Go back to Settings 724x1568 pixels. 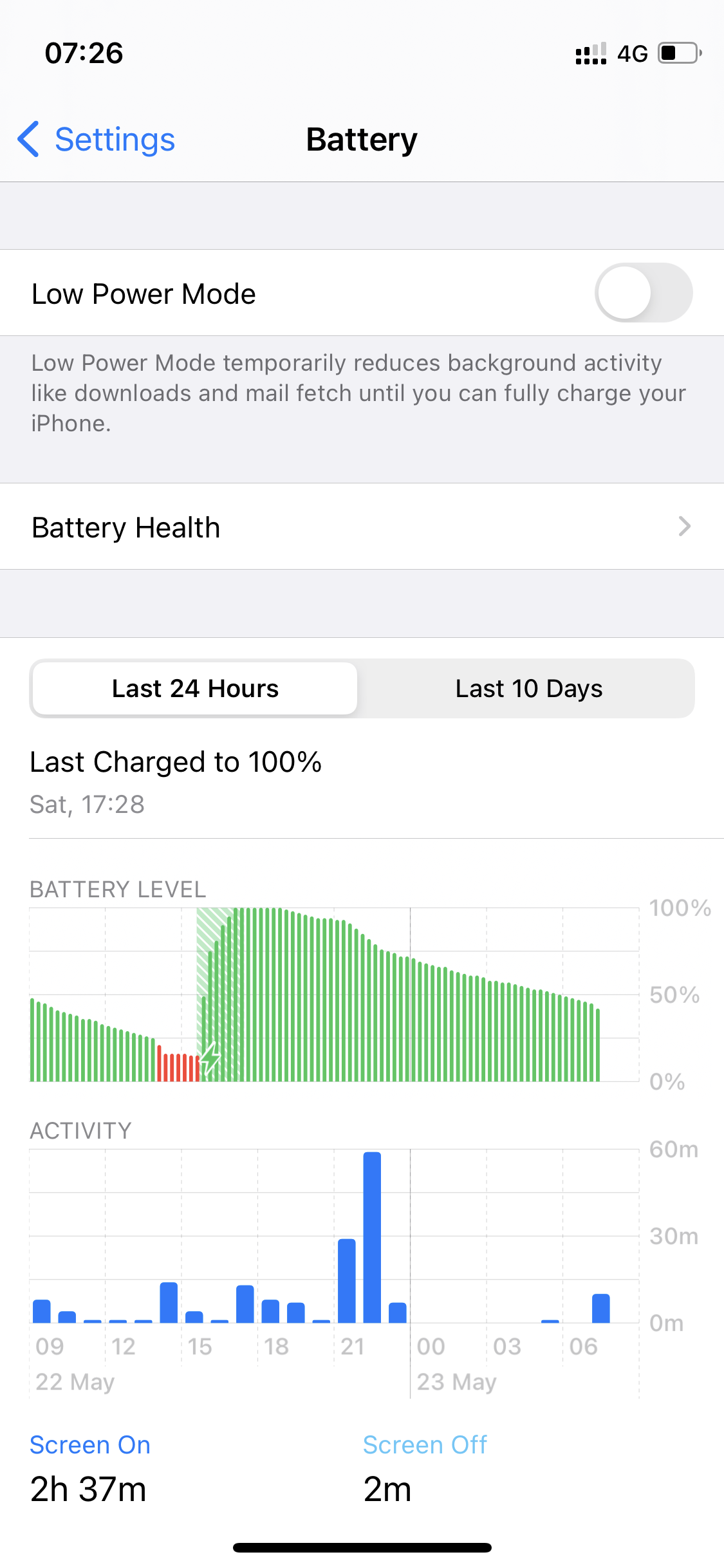pos(97,140)
